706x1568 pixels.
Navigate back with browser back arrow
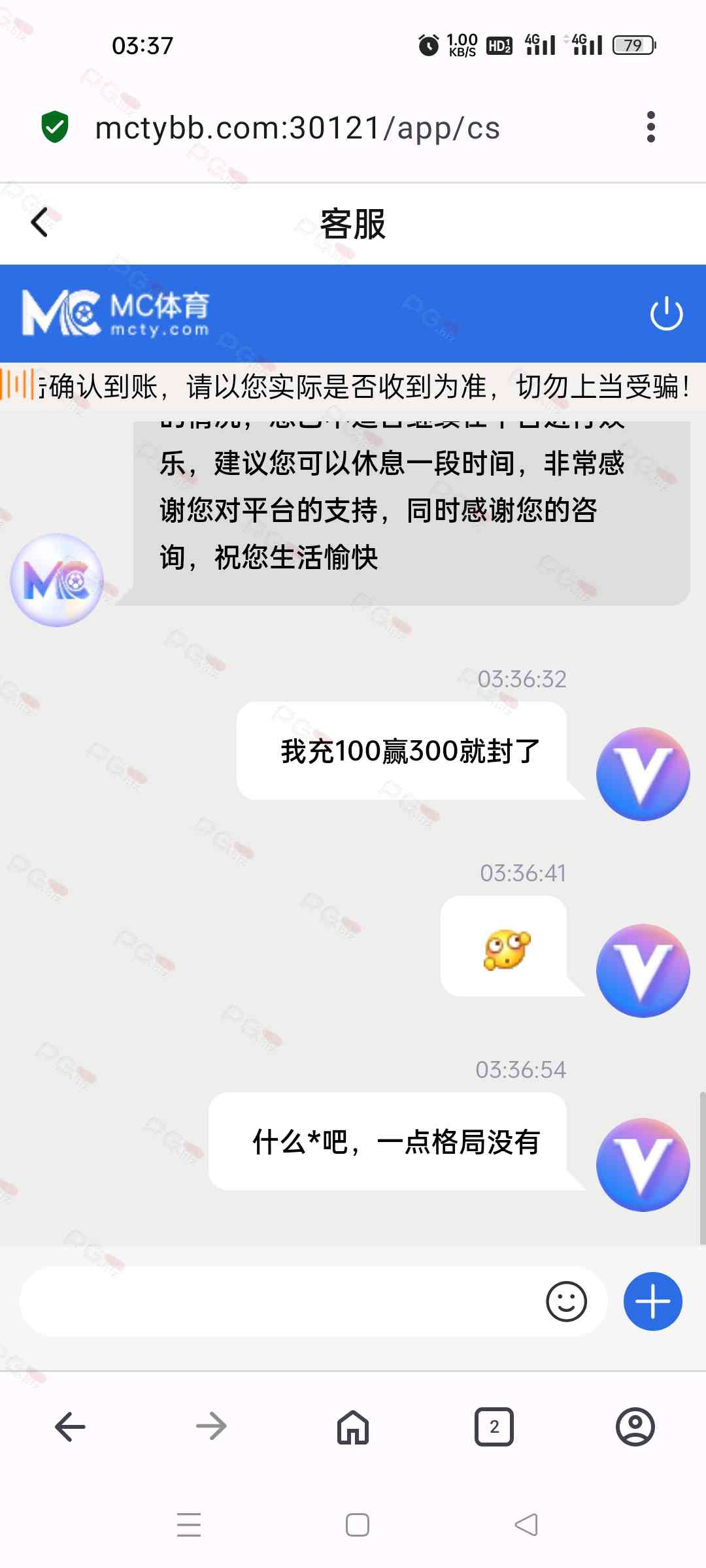[70, 1427]
